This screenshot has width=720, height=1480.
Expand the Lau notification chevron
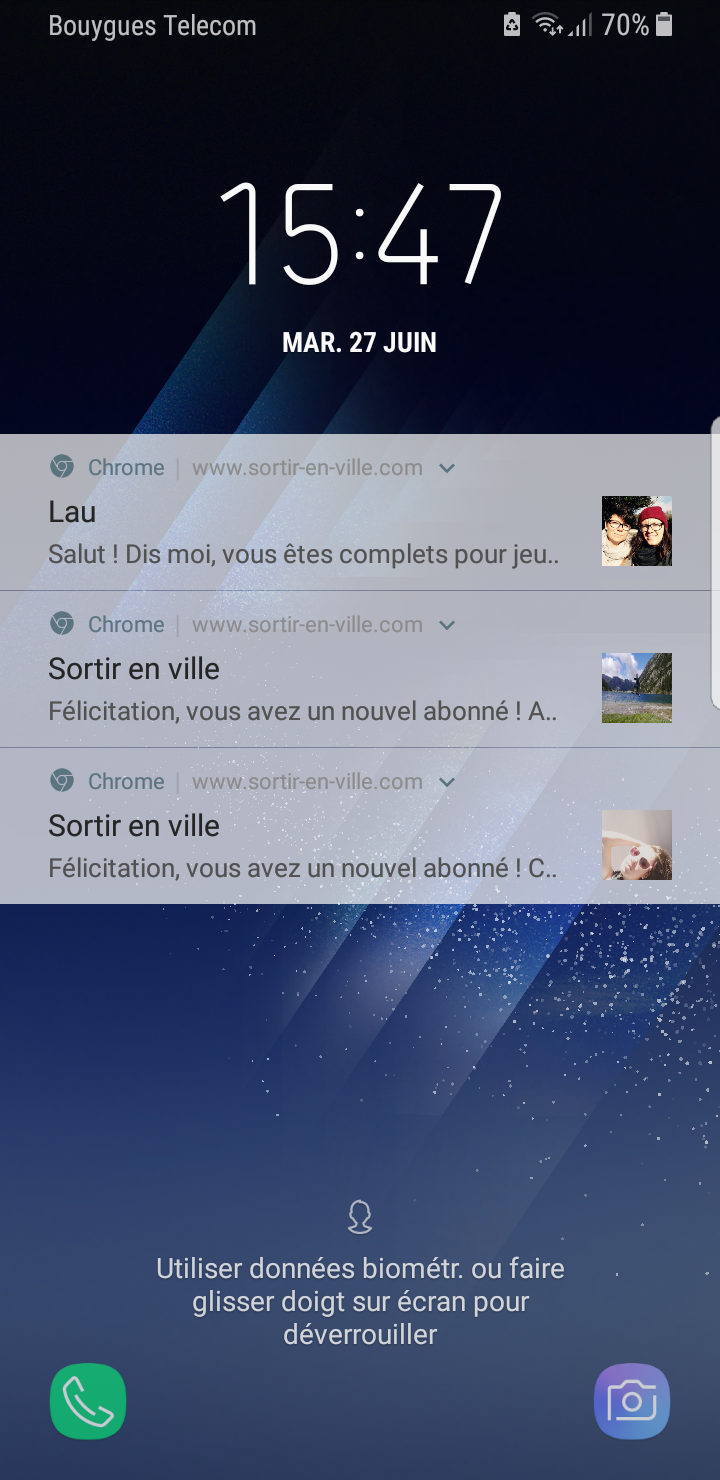pos(447,468)
